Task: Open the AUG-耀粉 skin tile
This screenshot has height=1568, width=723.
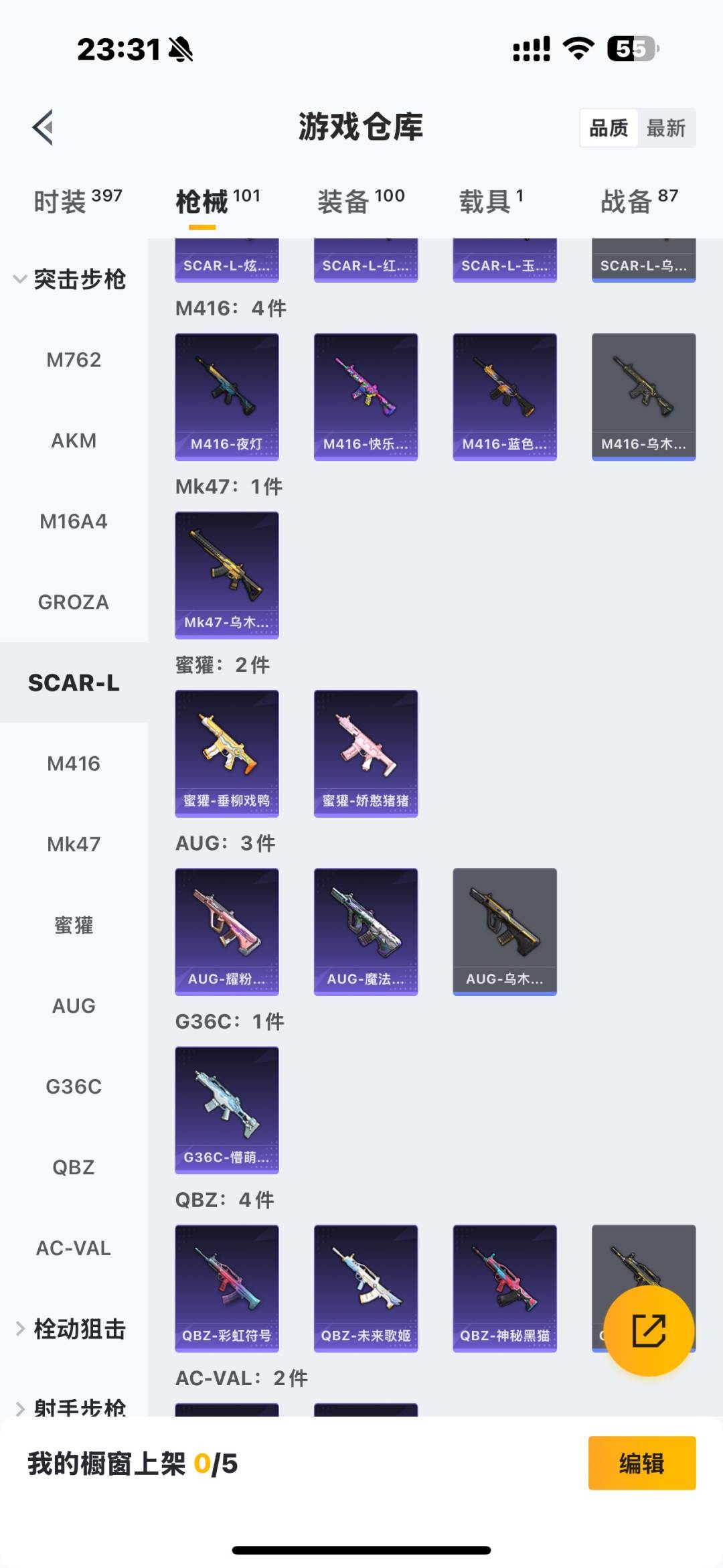Action: point(227,931)
